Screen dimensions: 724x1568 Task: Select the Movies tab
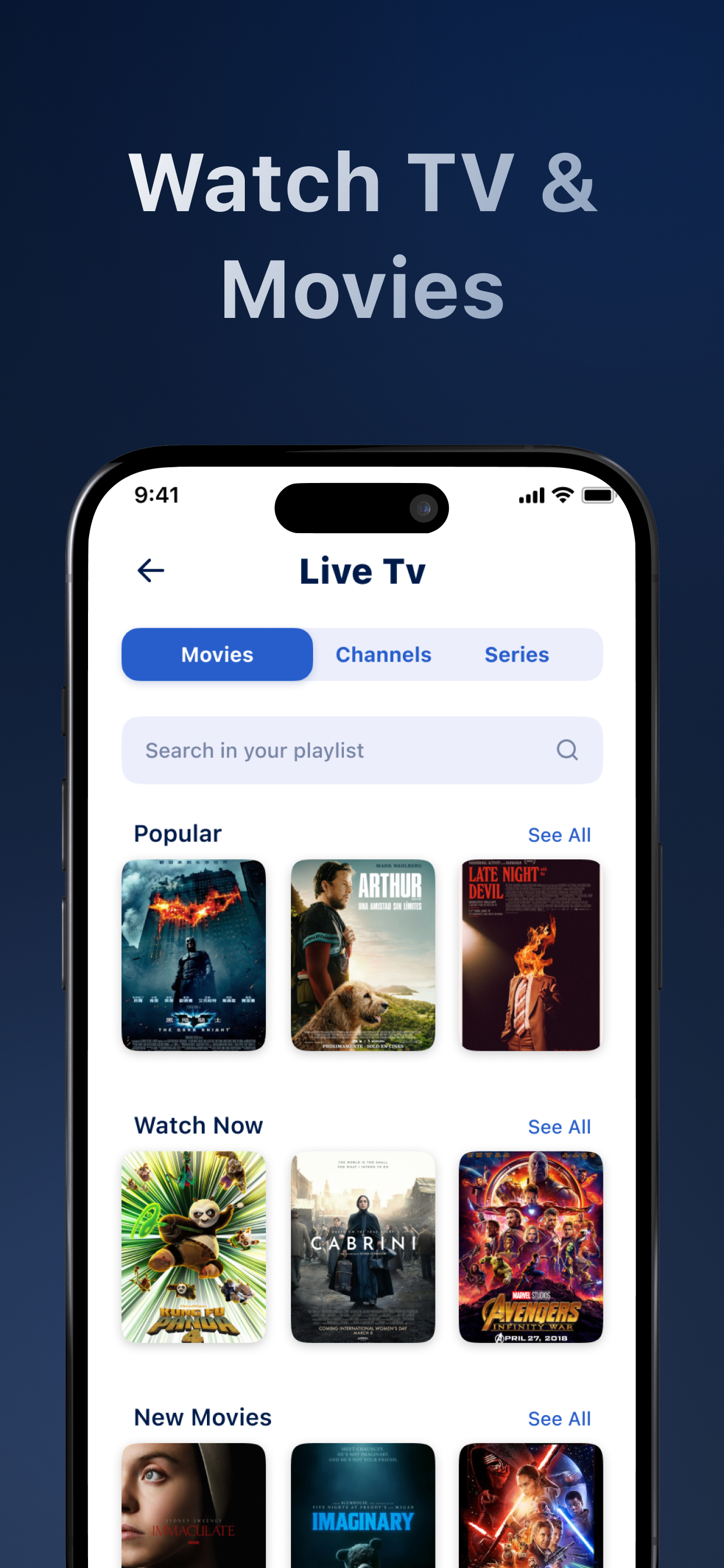(x=217, y=654)
